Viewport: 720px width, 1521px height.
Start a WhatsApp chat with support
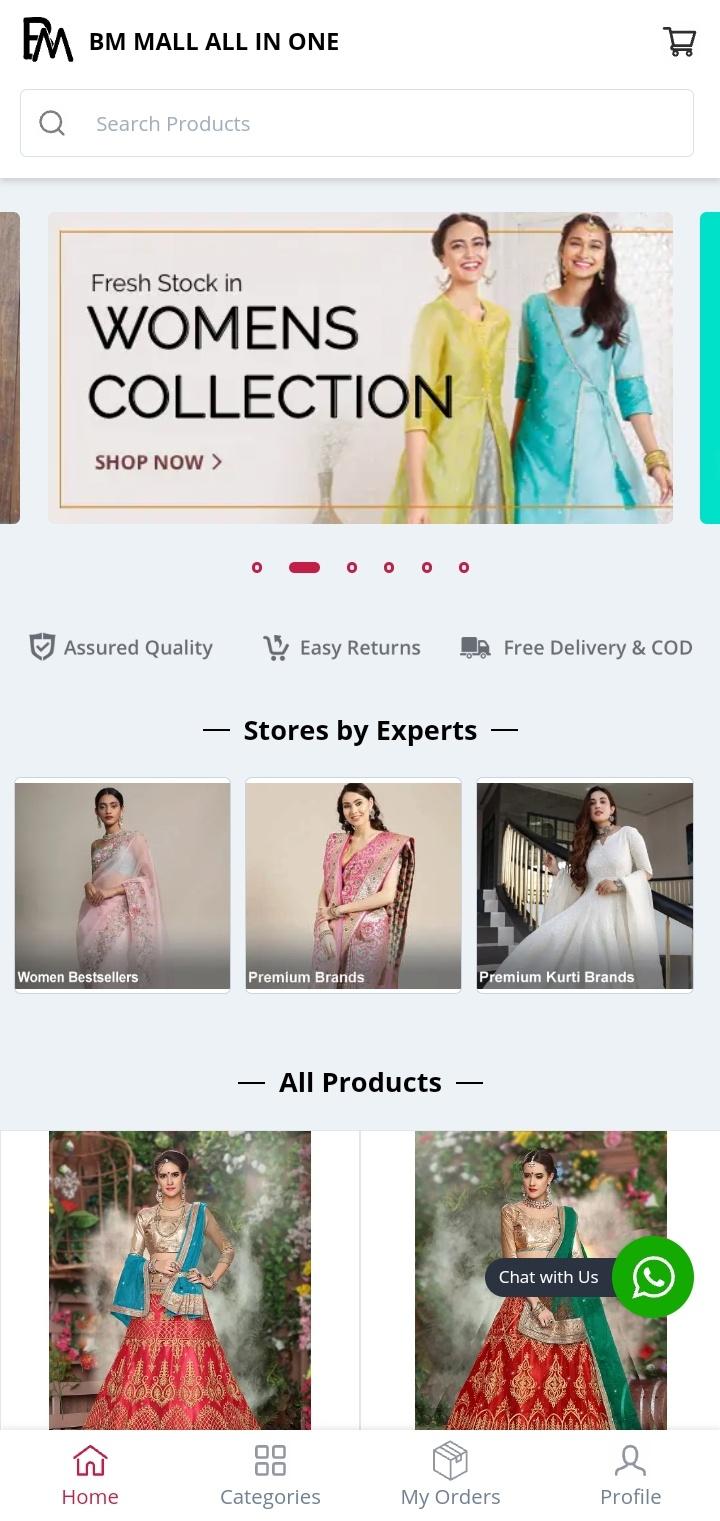point(653,1277)
